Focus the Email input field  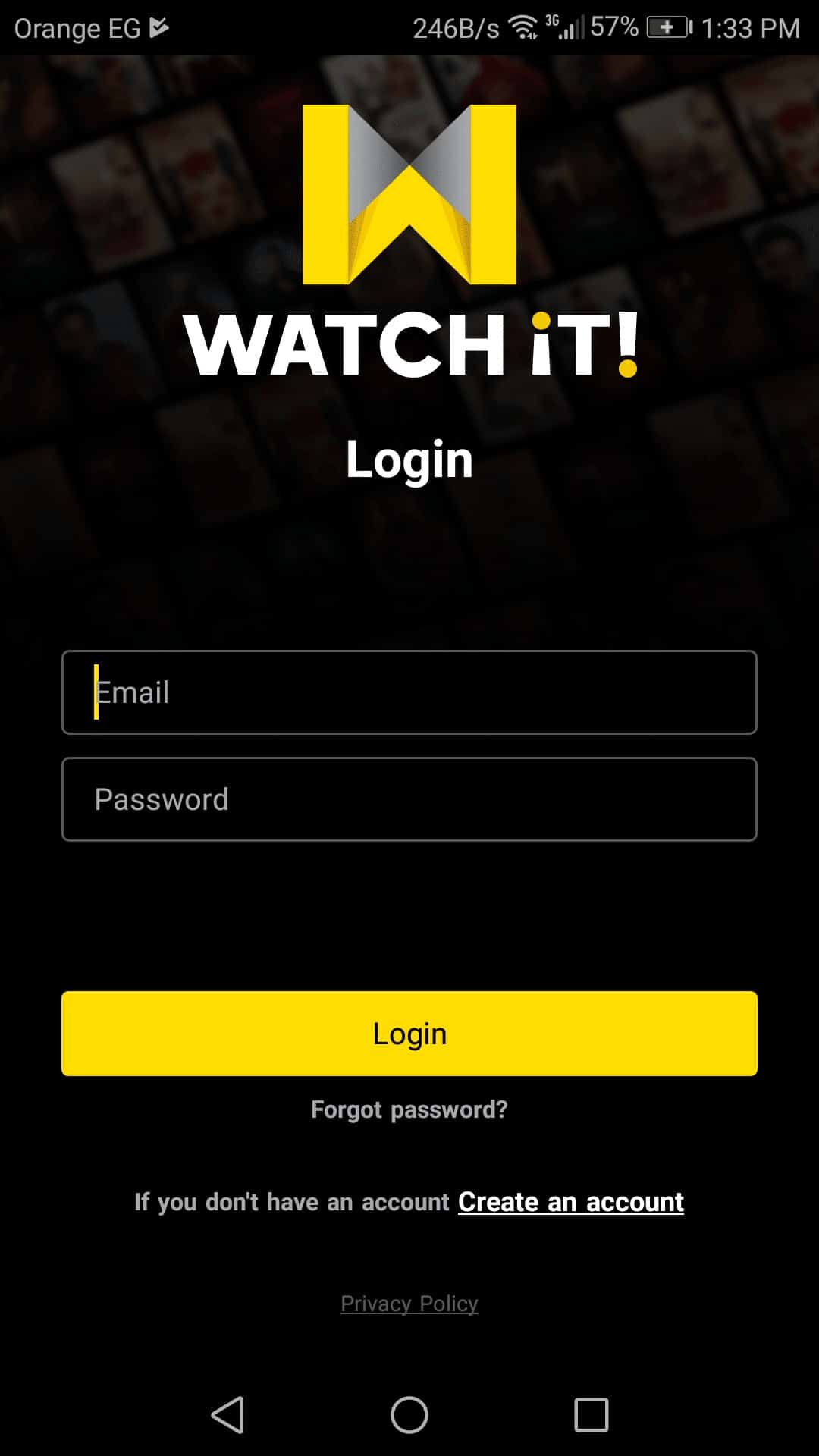[x=409, y=692]
